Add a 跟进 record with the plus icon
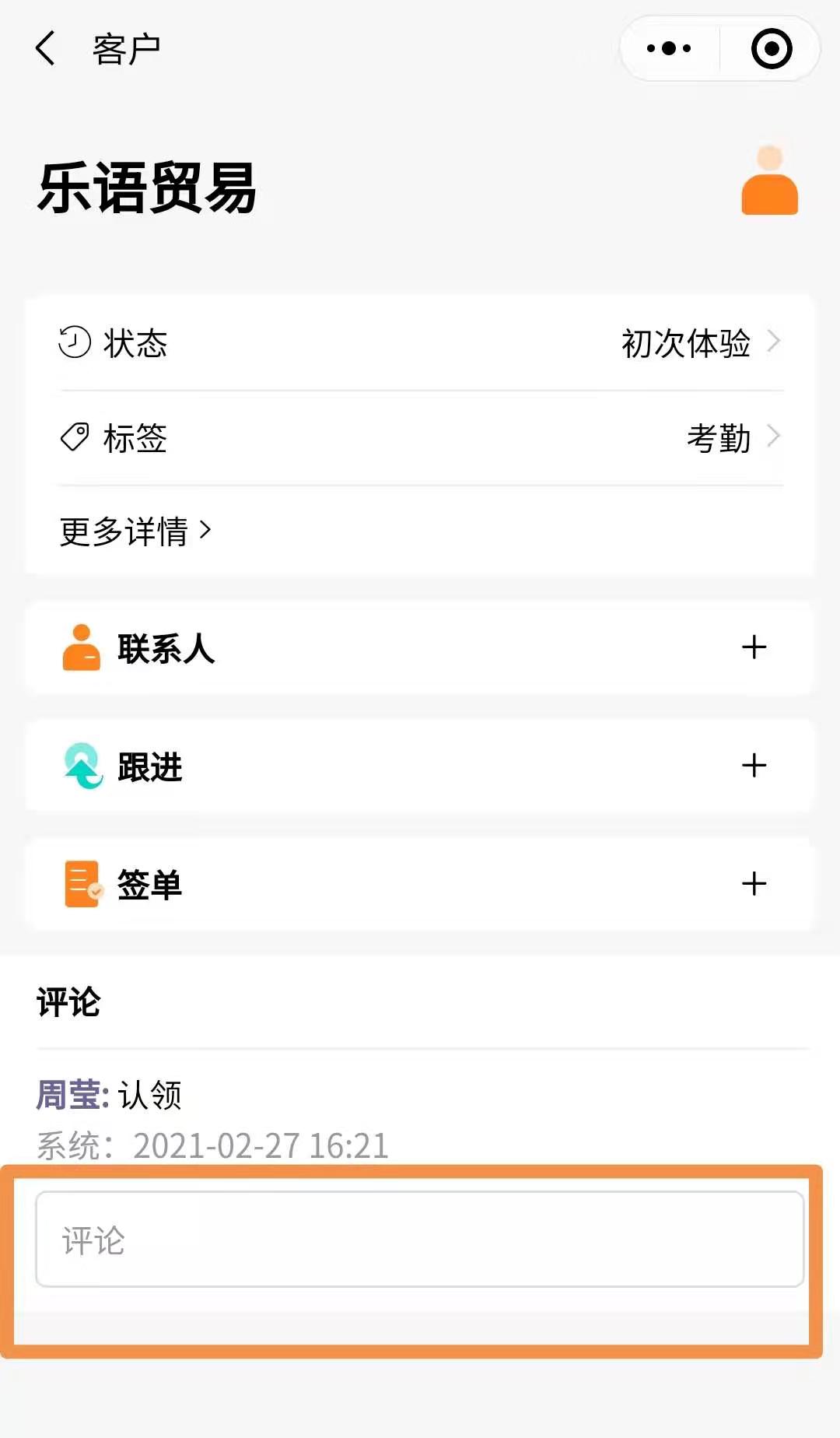Screen dimensions: 840x1438 tap(754, 766)
